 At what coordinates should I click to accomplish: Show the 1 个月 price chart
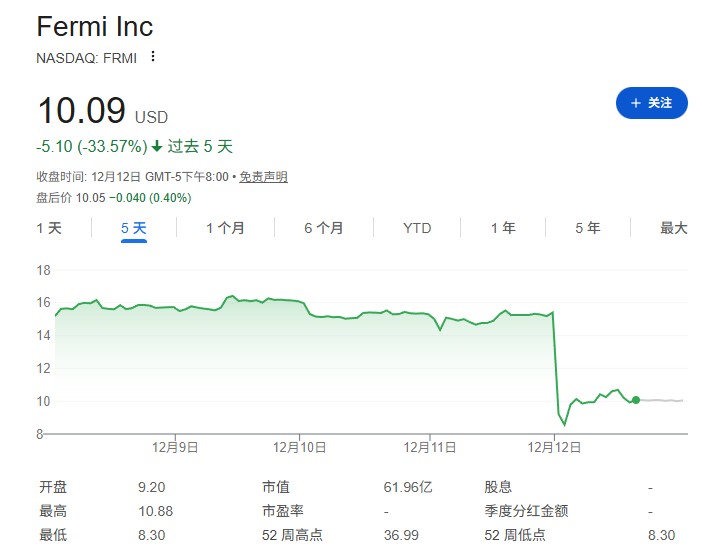225,228
